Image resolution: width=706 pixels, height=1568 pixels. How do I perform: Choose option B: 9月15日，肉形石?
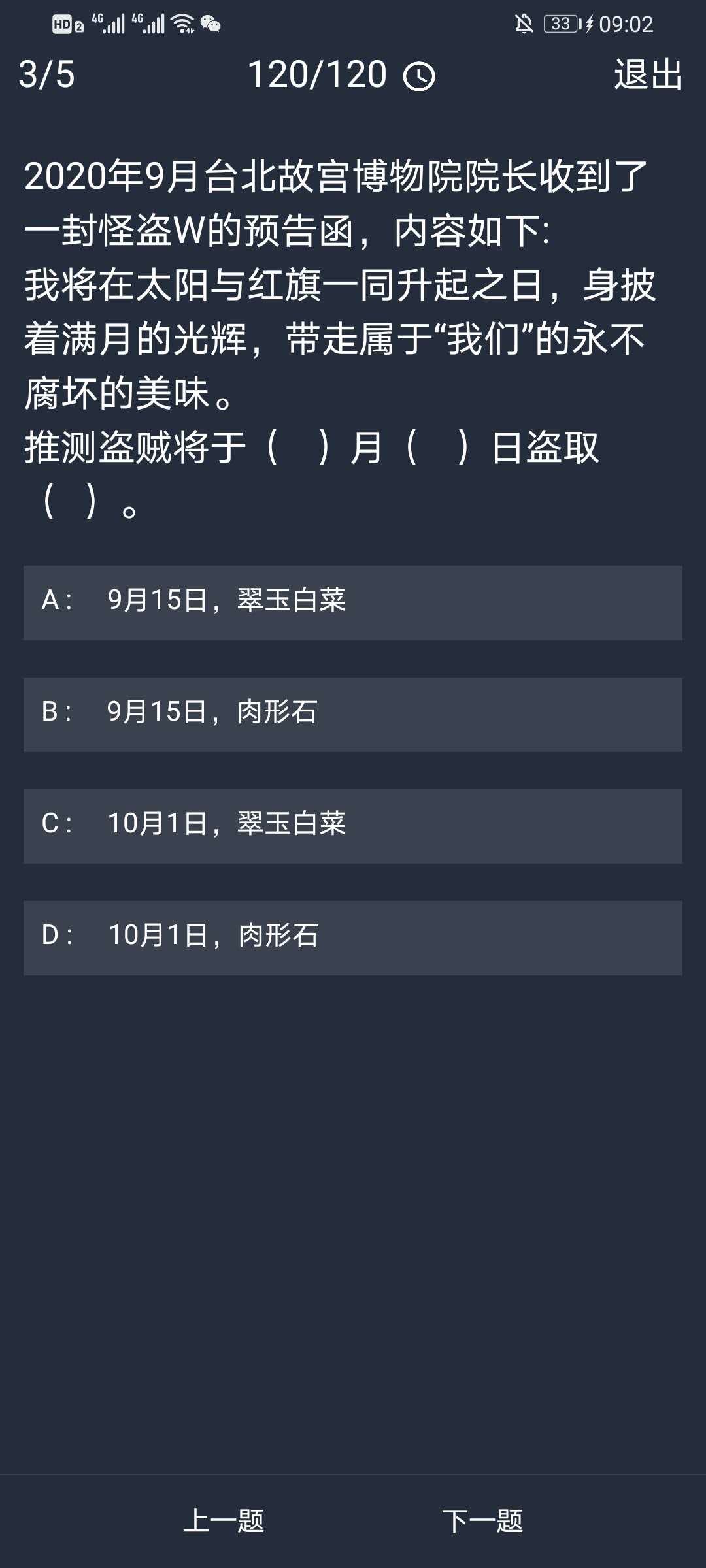click(353, 714)
